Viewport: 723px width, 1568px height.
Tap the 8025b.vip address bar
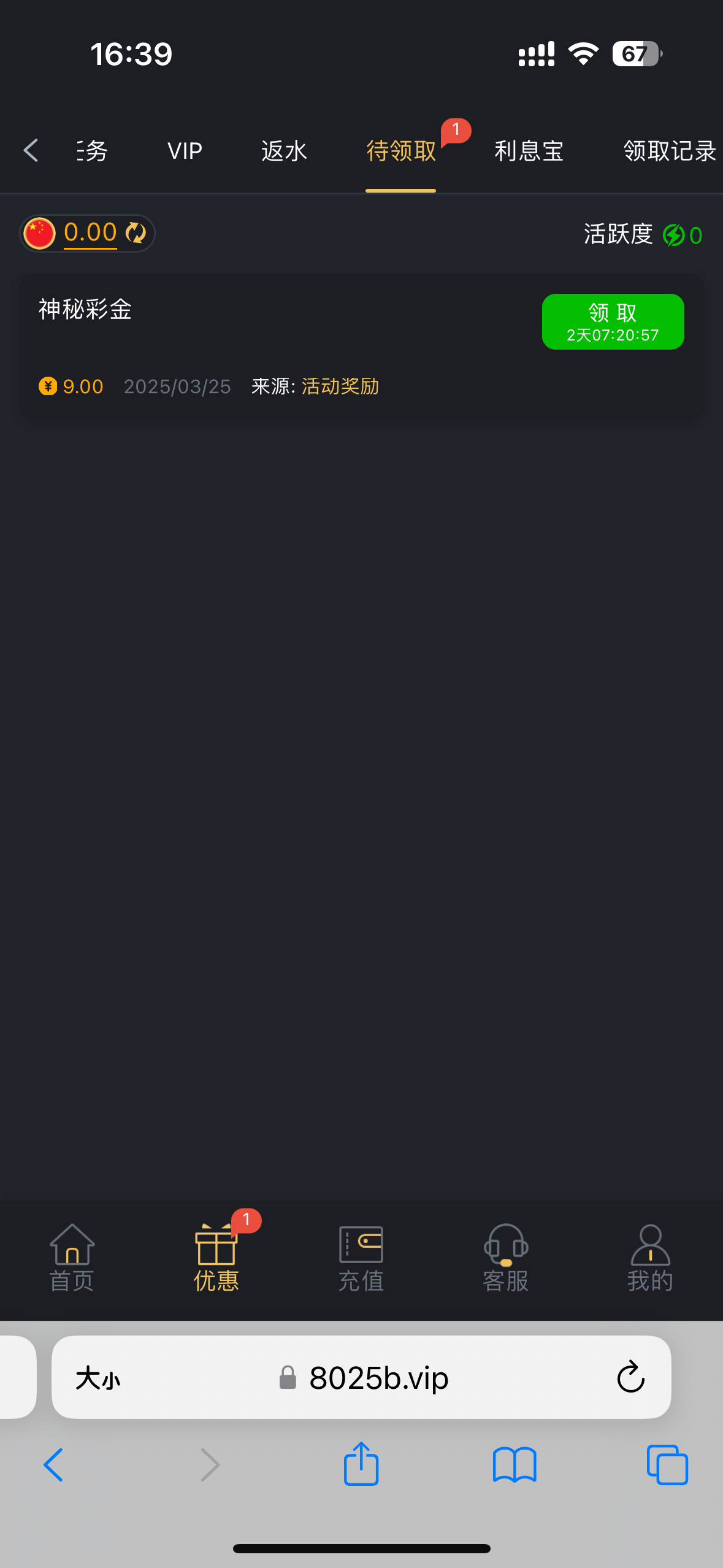[378, 1378]
